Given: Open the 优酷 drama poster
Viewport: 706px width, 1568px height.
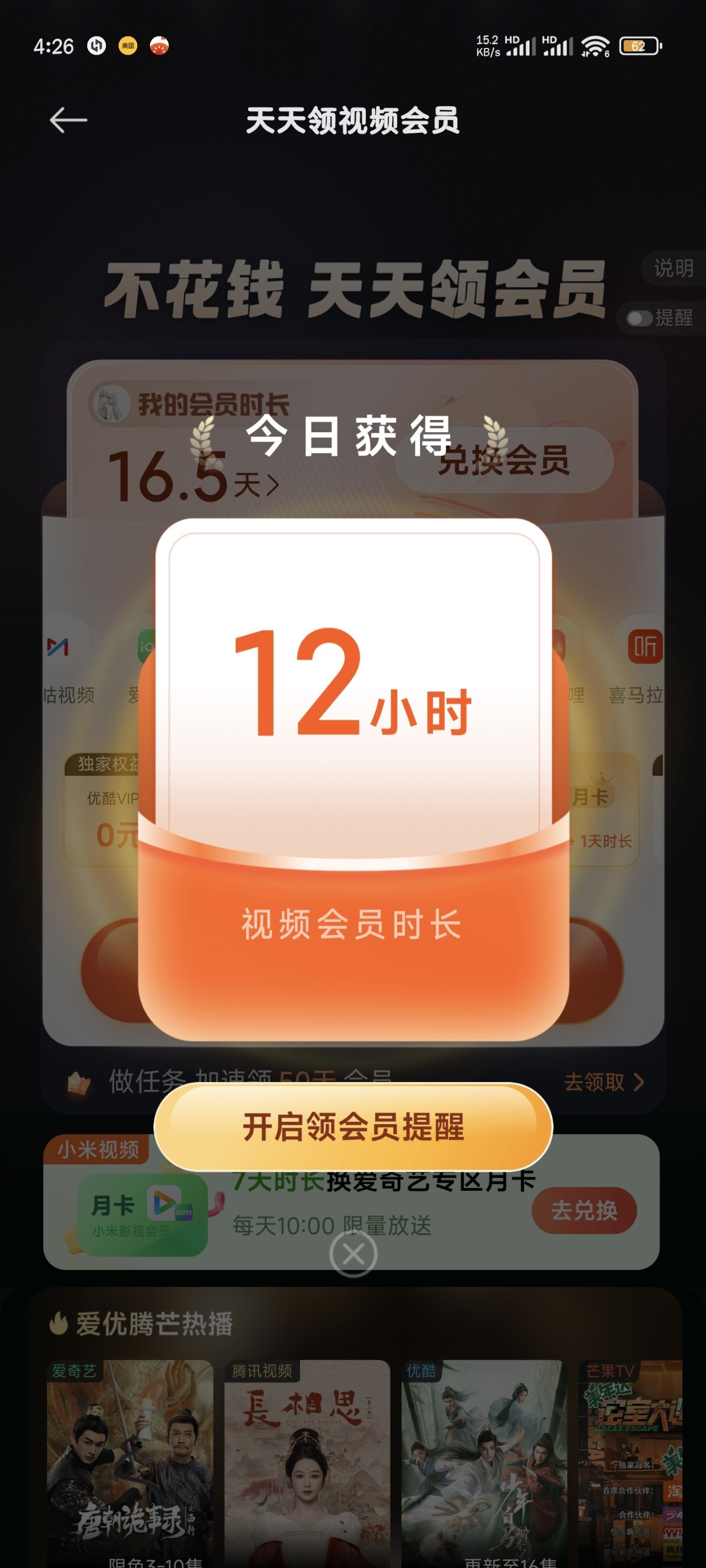Looking at the screenshot, I should pyautogui.click(x=484, y=1461).
